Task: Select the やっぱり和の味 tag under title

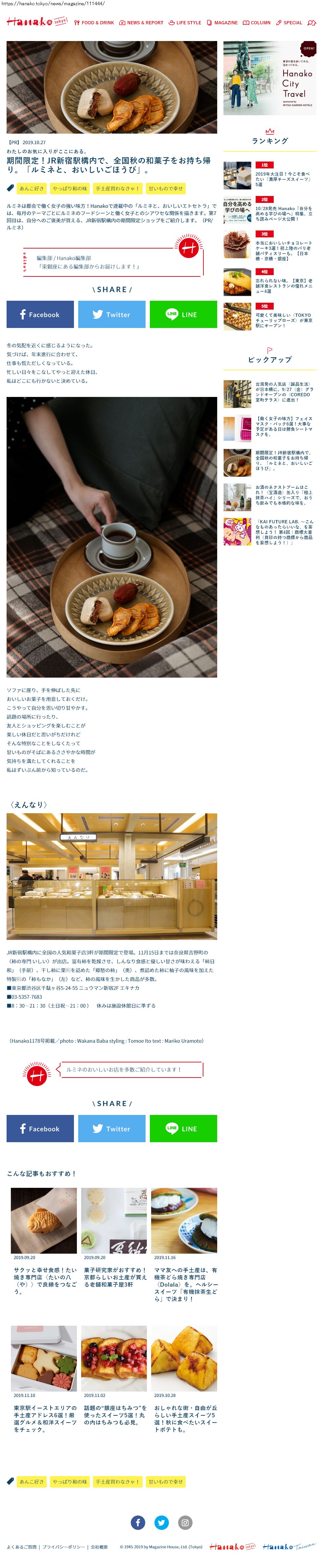Action: [69, 189]
